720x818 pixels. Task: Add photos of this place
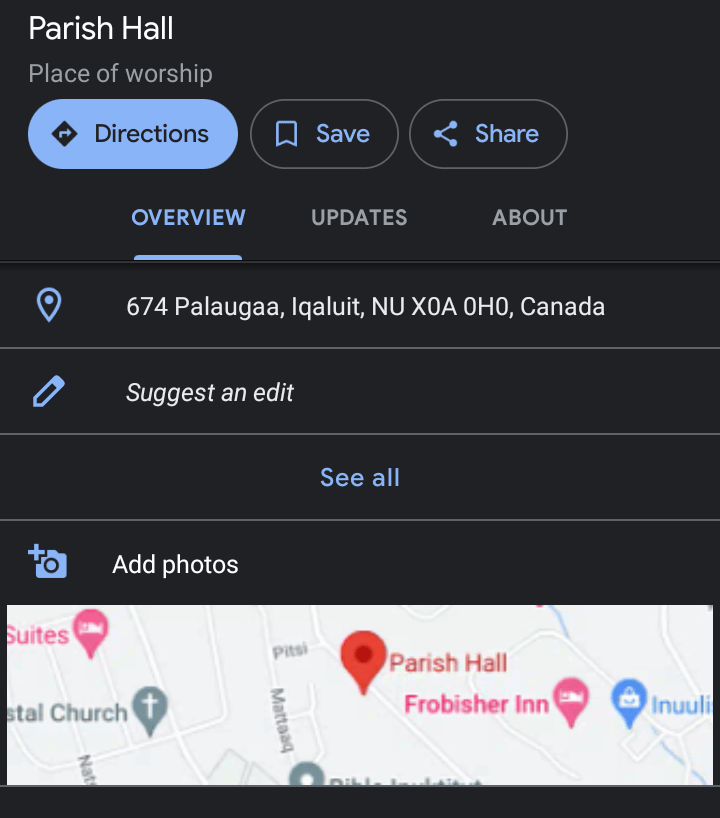click(x=175, y=564)
